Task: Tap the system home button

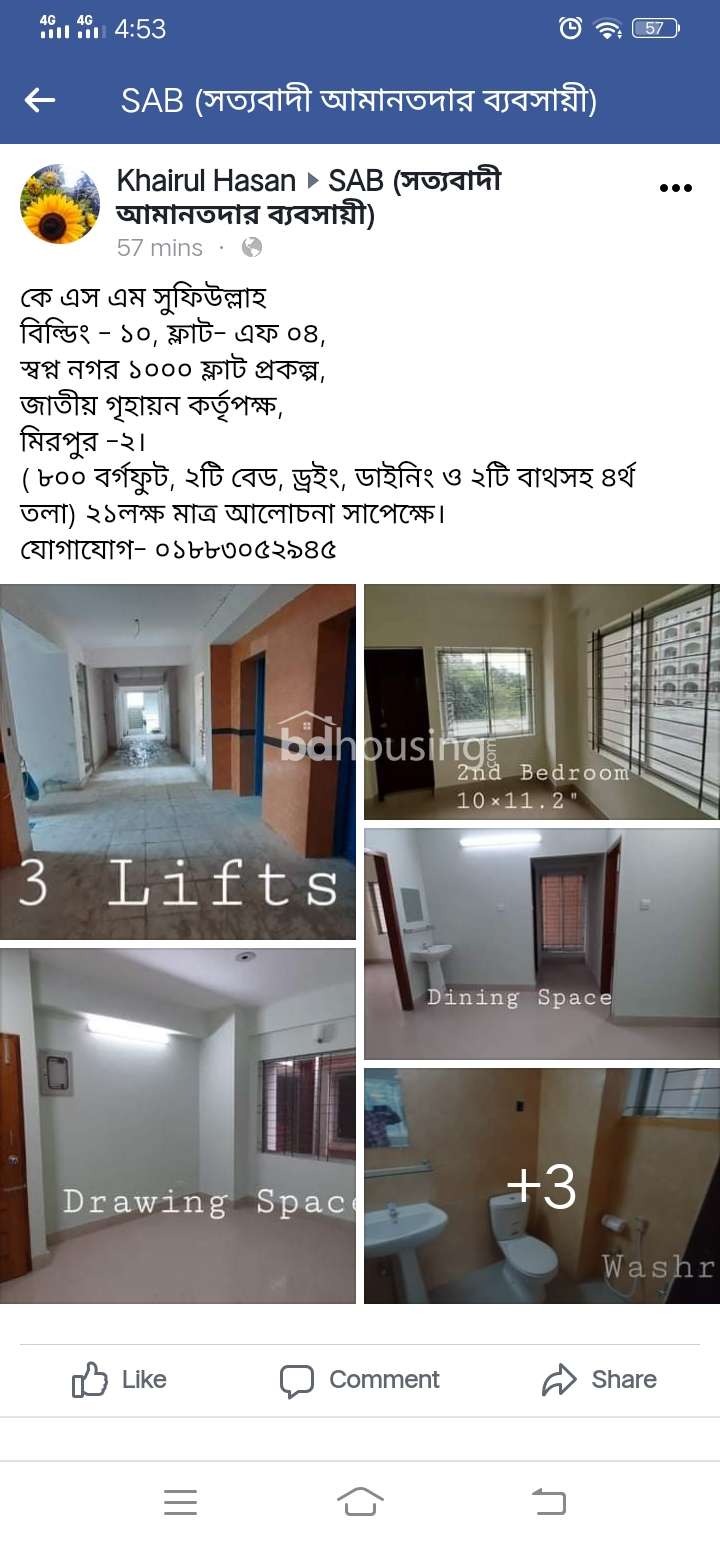Action: tap(360, 1501)
